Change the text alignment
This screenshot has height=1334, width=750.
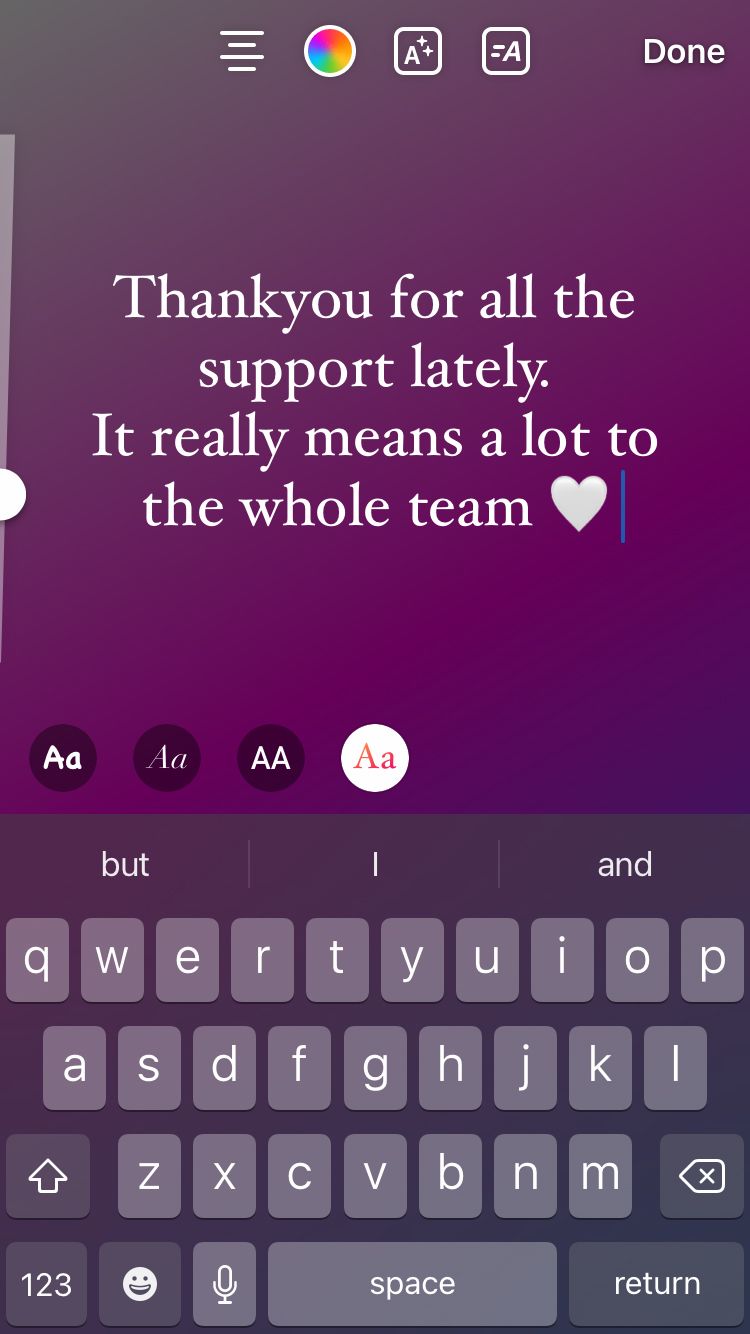(x=242, y=51)
